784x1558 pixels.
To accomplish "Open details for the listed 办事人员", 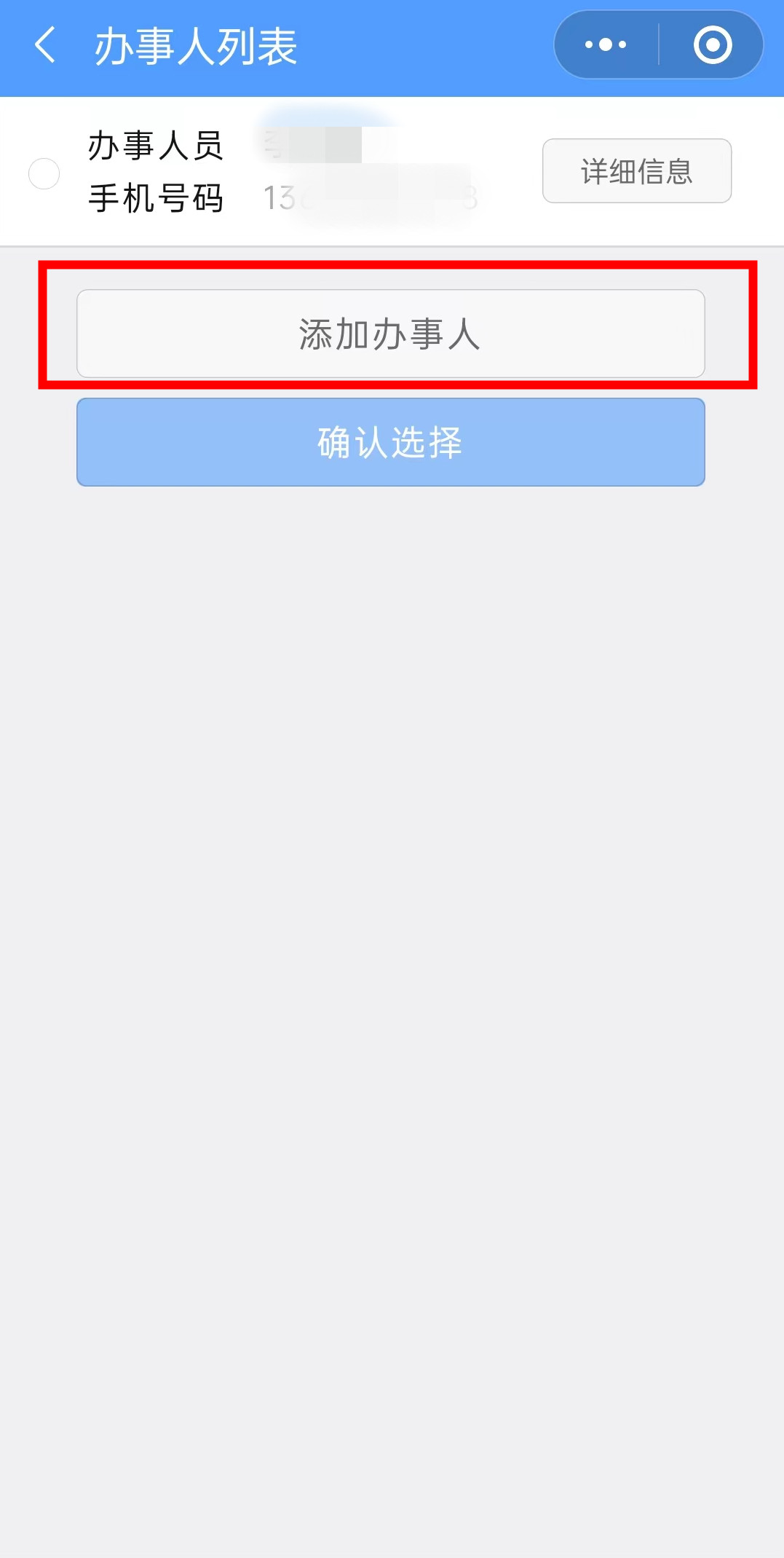I will coord(636,170).
